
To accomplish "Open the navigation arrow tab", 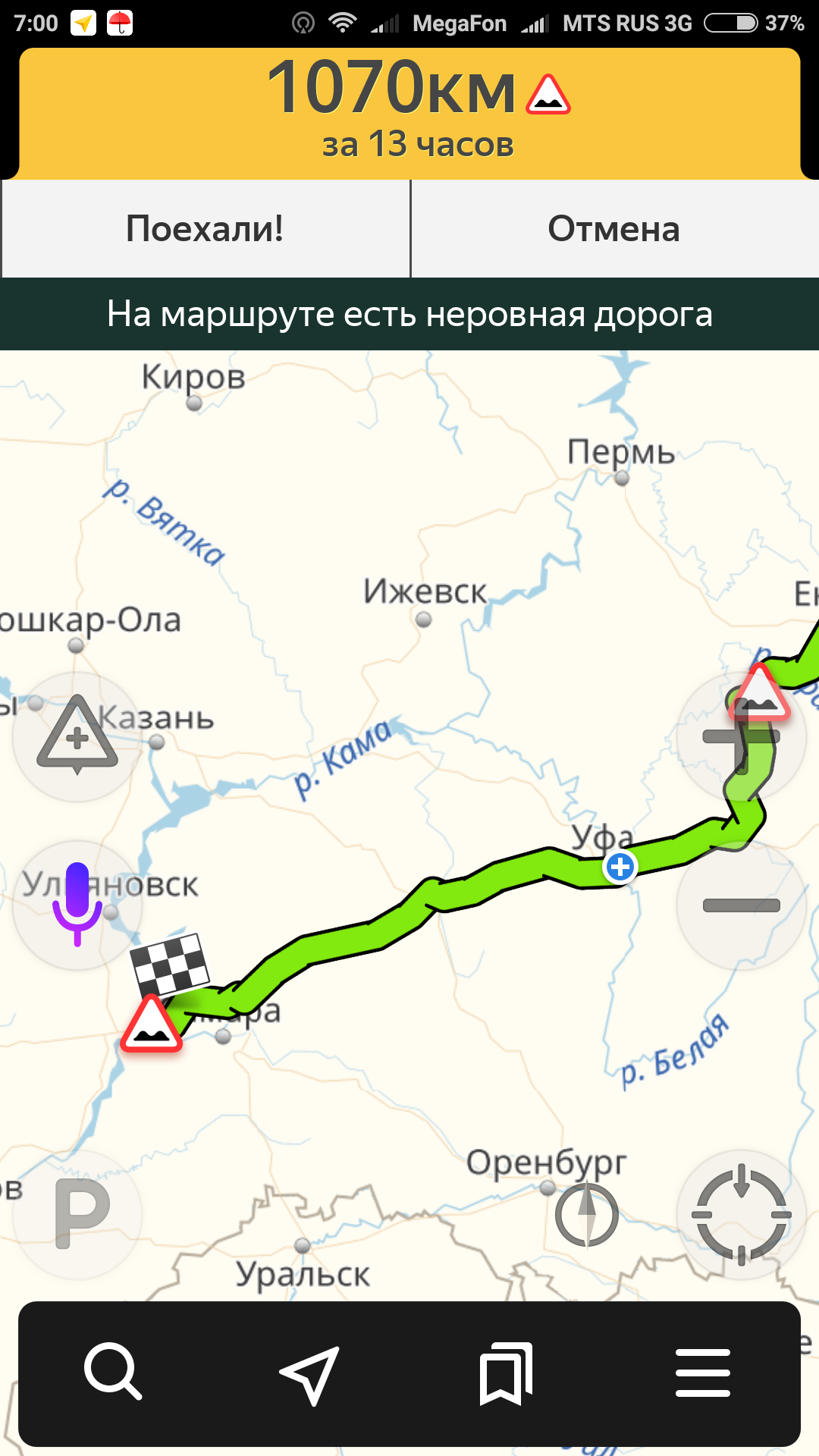I will click(x=309, y=1373).
